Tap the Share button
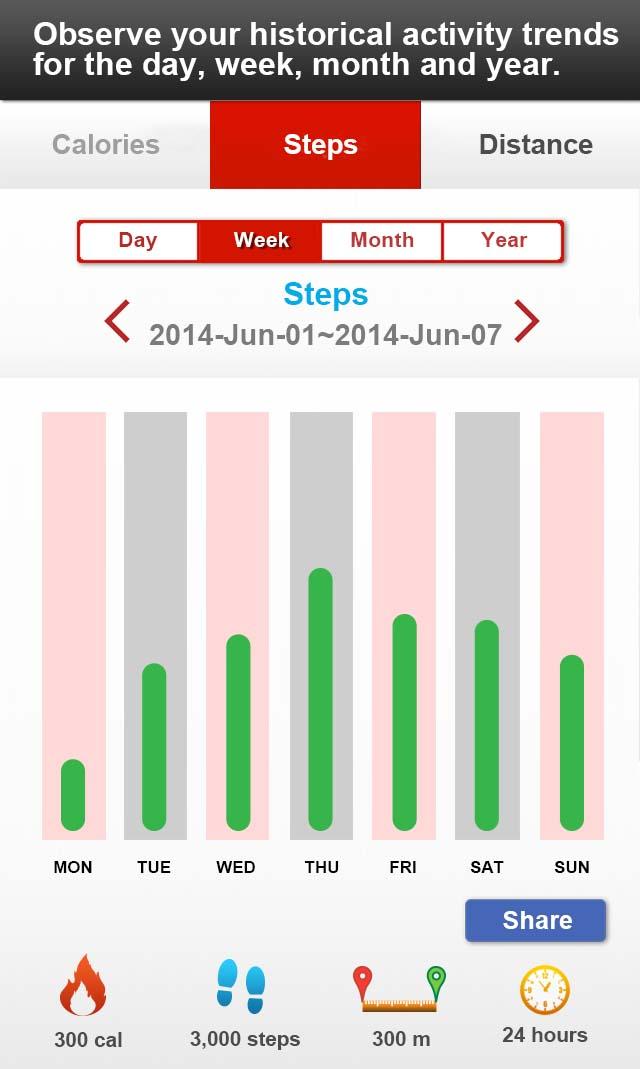The image size is (640, 1069). click(x=536, y=921)
